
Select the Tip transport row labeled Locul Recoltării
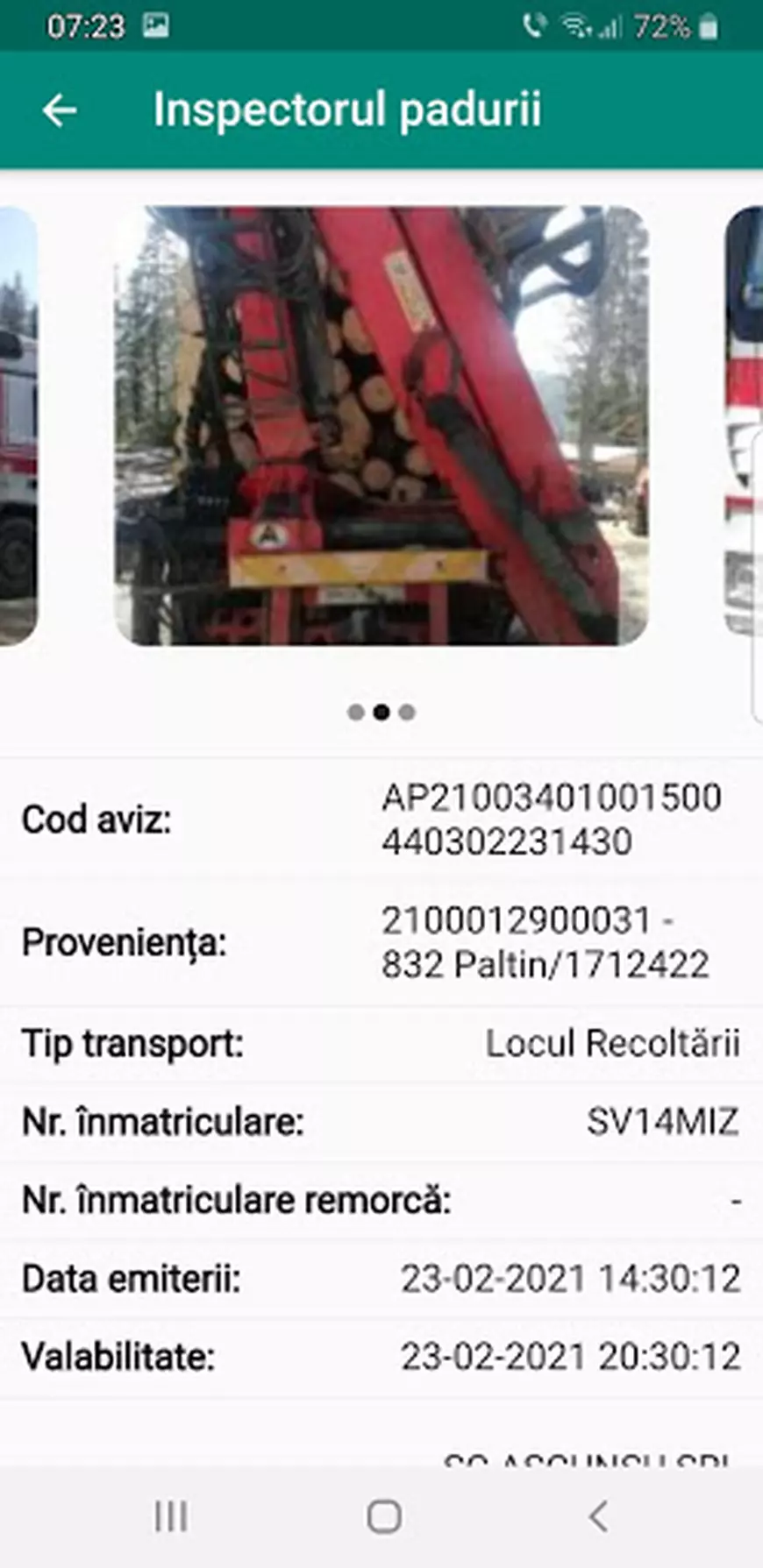click(x=381, y=1043)
